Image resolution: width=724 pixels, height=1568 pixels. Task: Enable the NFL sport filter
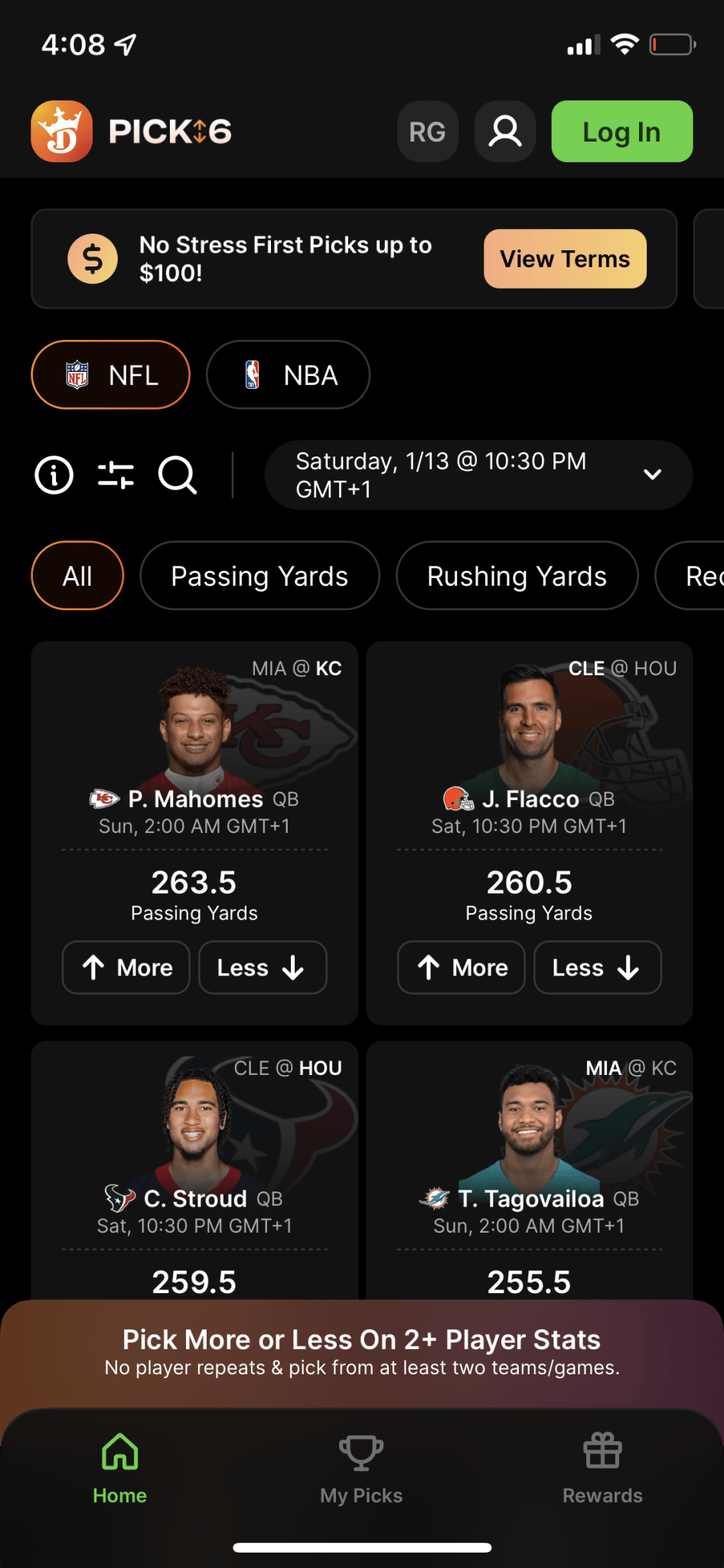coord(109,374)
